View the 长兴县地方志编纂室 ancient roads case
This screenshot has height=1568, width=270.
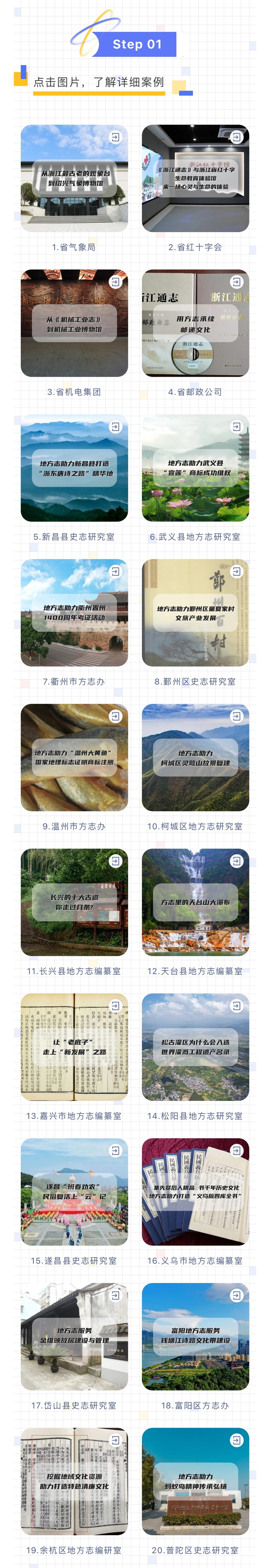point(74,903)
